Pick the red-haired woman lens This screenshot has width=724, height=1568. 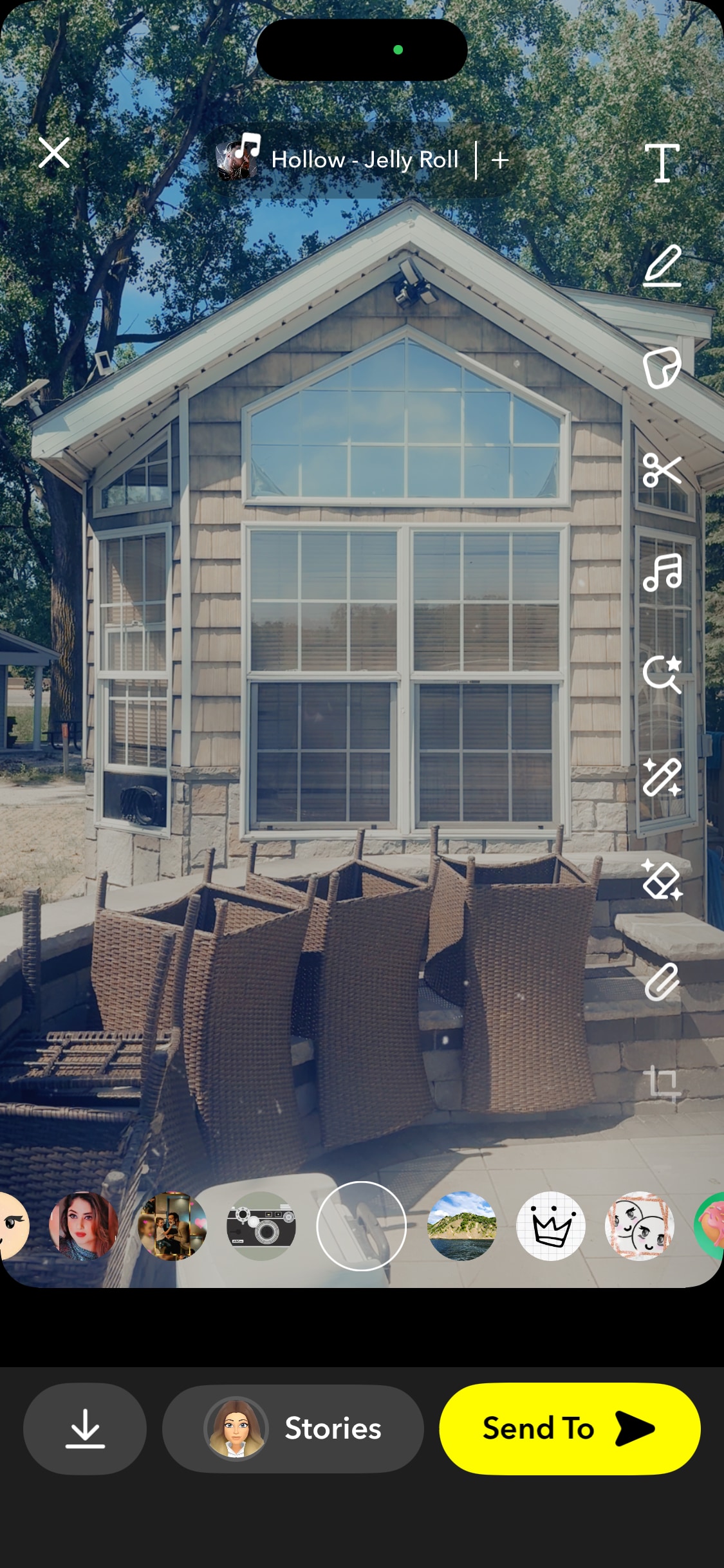click(84, 1226)
